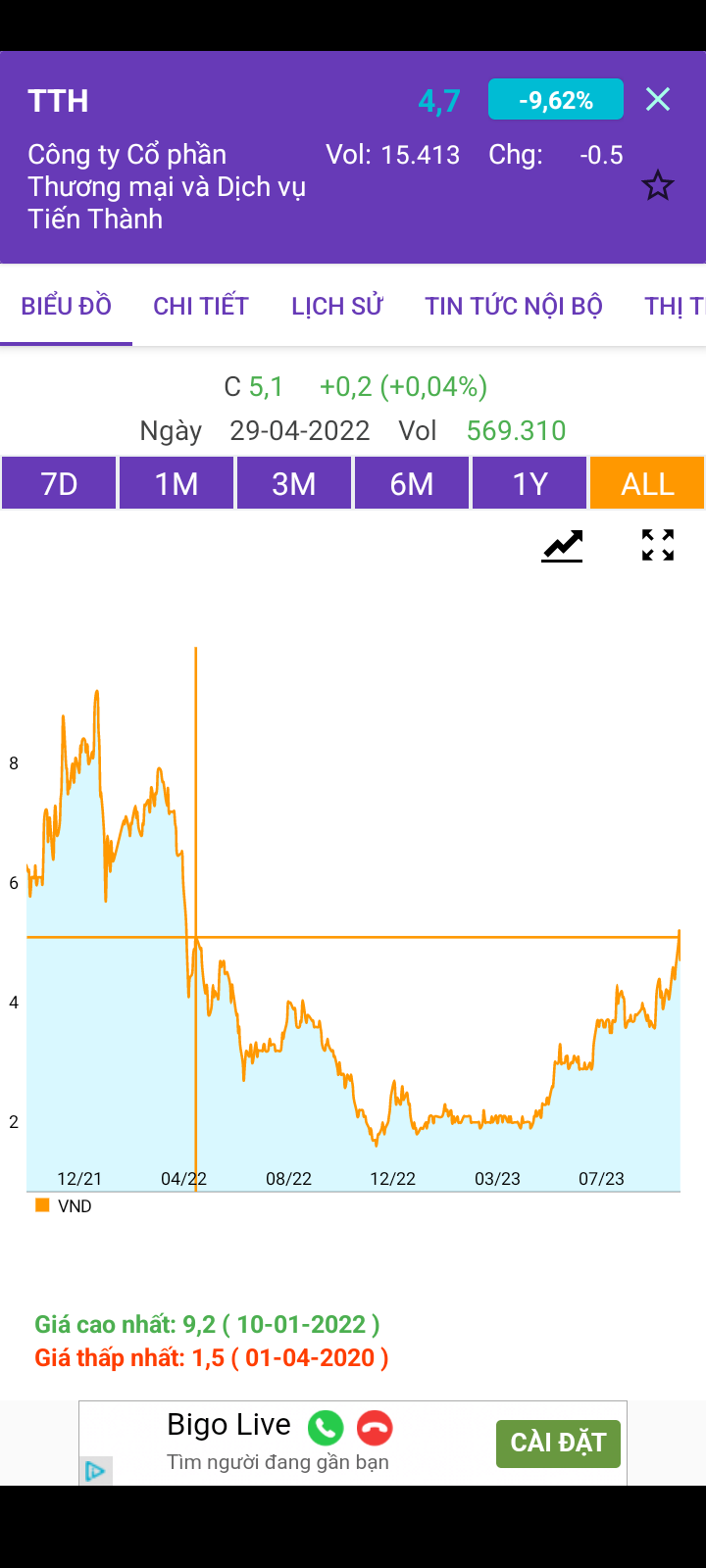Add TTH to favorites with the star
The image size is (706, 1568).
click(657, 185)
